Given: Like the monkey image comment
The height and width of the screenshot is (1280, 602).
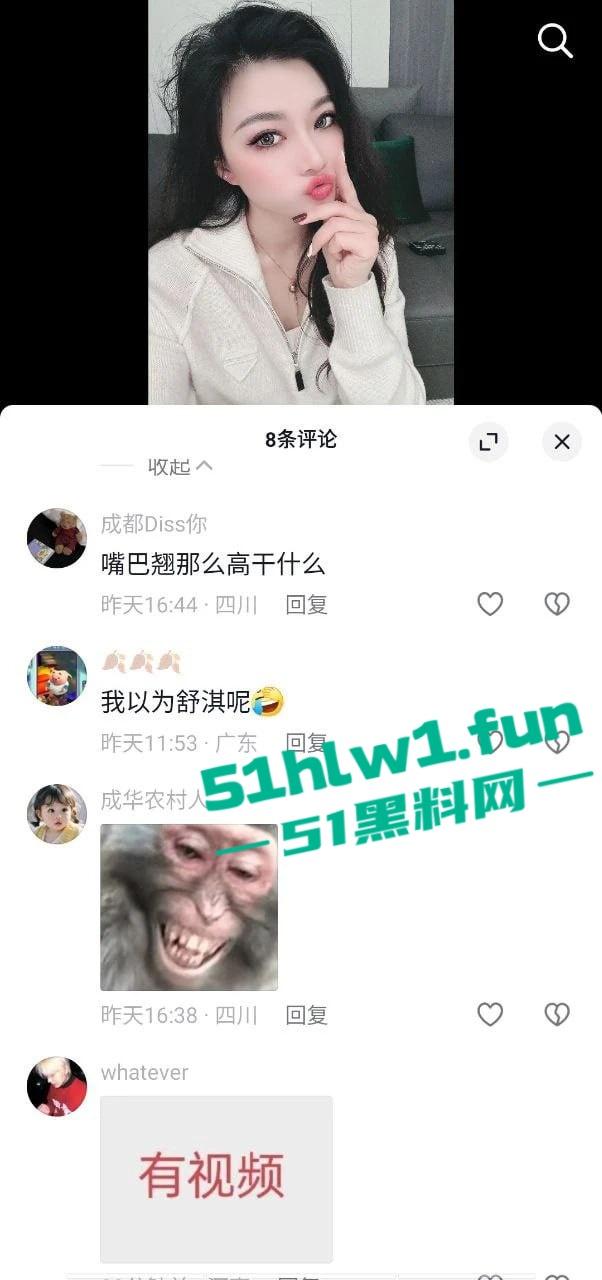Looking at the screenshot, I should coord(489,1015).
